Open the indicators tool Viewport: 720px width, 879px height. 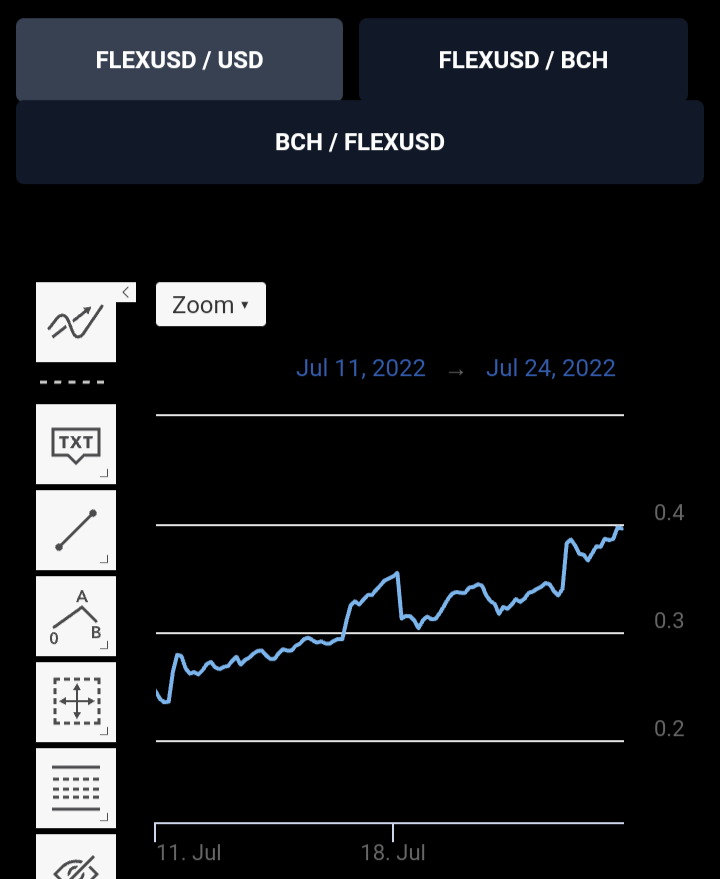click(x=76, y=322)
